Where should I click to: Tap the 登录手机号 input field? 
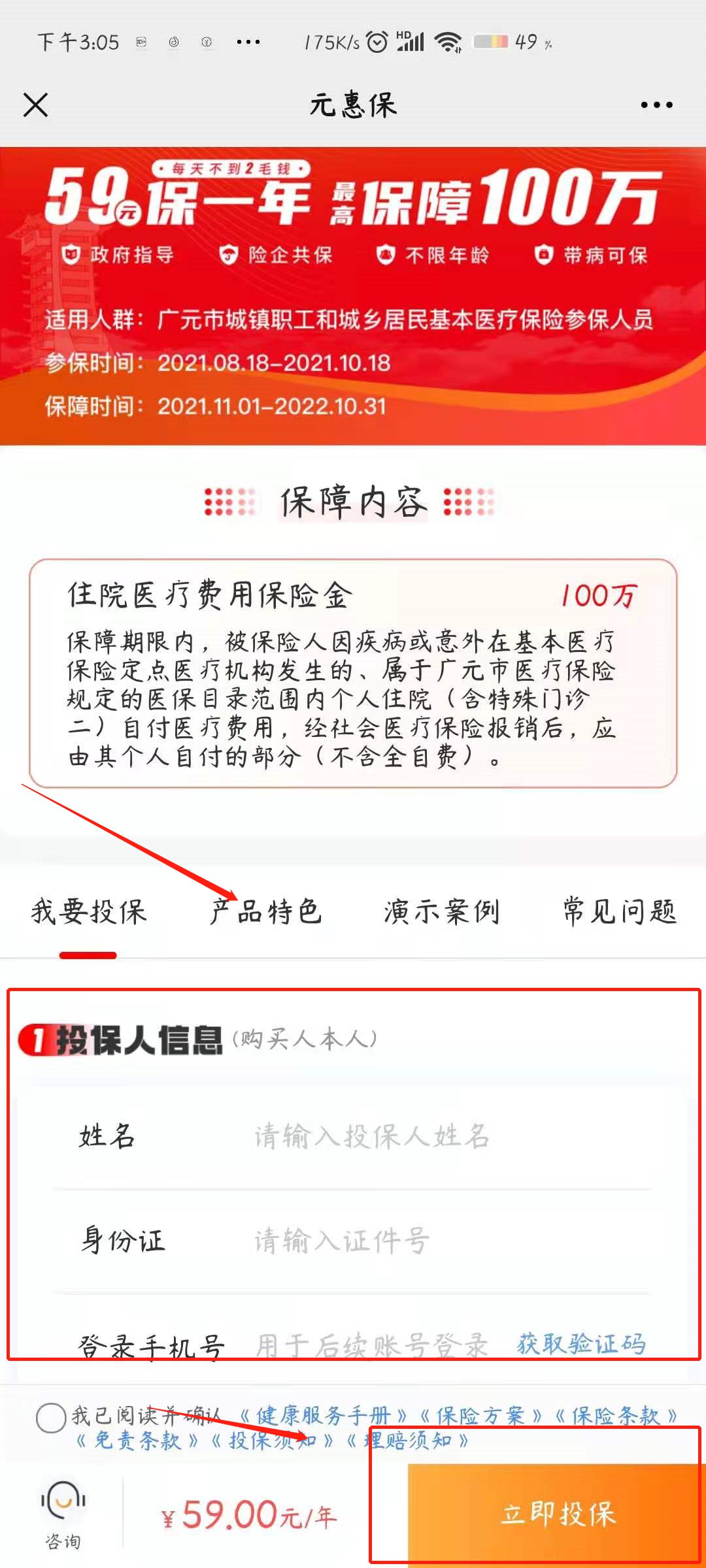point(371,1345)
